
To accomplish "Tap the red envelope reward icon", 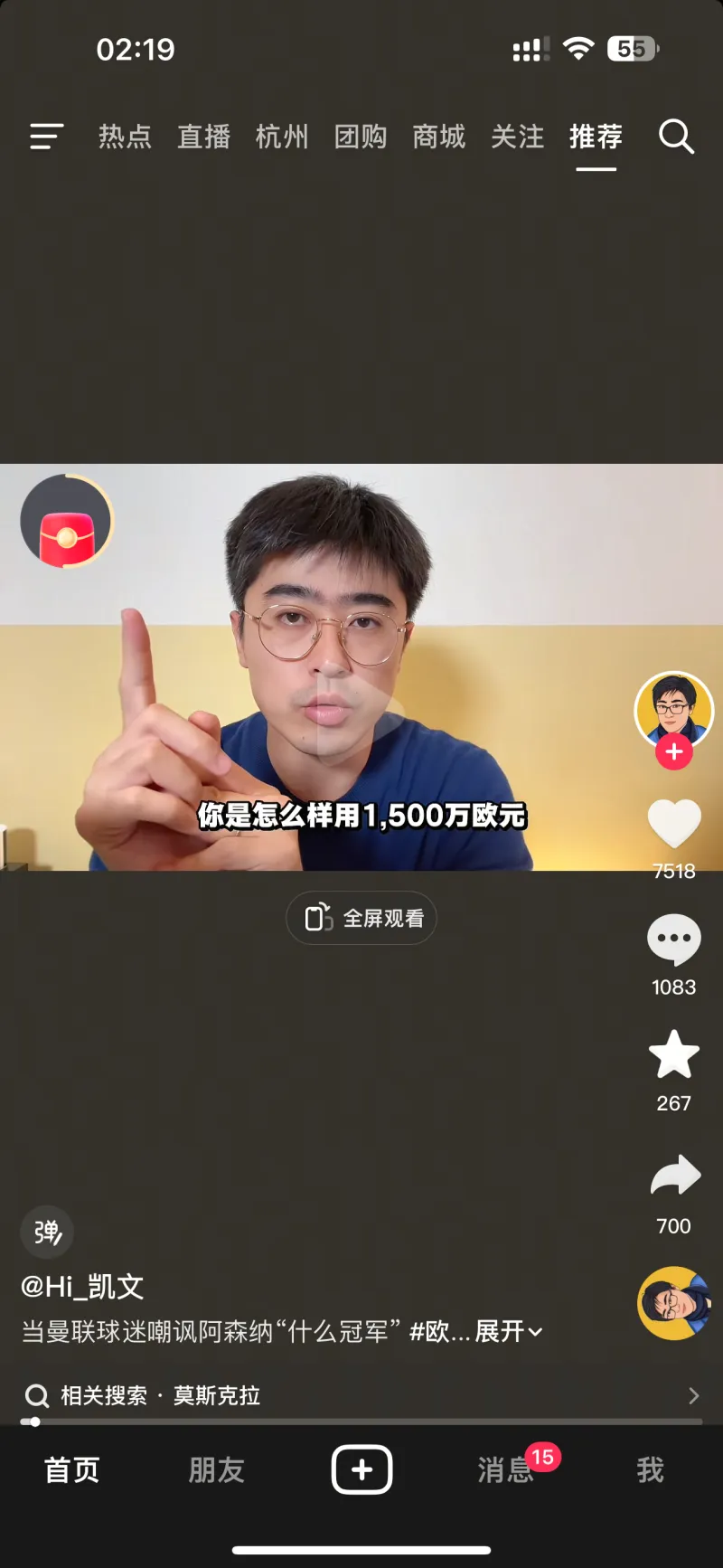I will click(66, 522).
